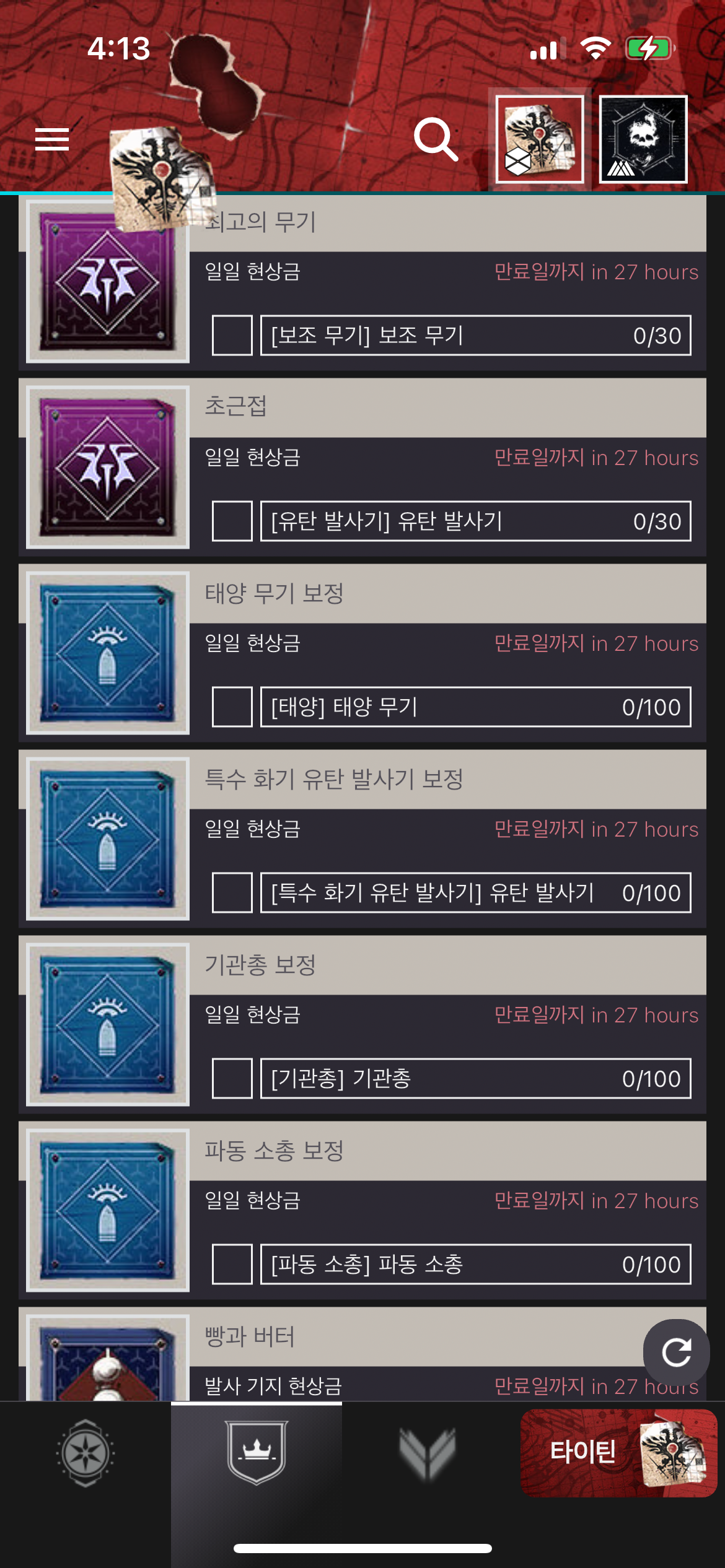Open the search icon
This screenshot has height=1568, width=725.
point(436,139)
